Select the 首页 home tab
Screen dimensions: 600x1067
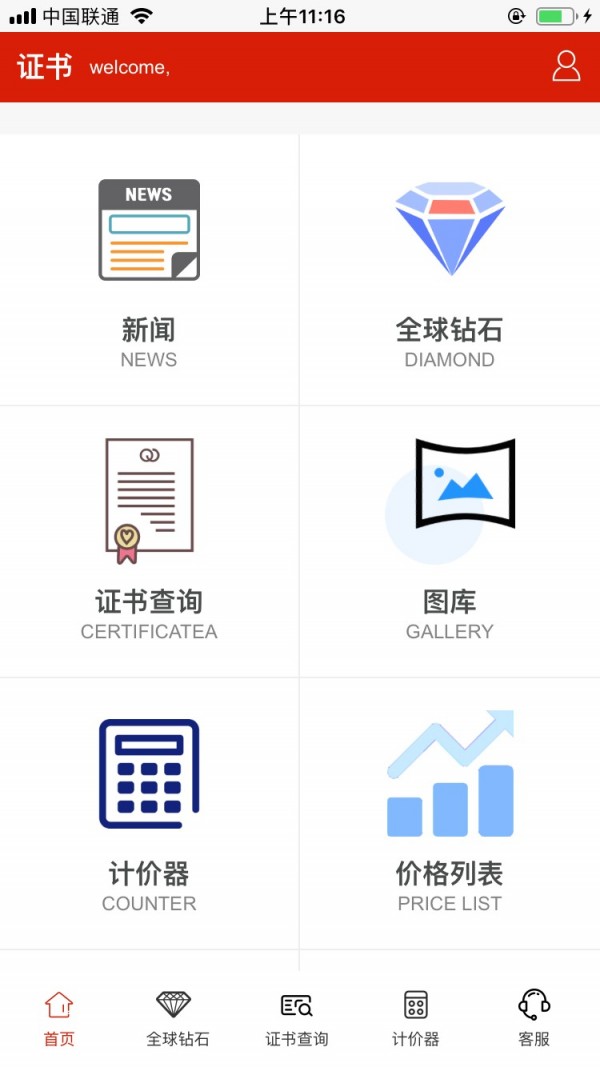[59, 1017]
